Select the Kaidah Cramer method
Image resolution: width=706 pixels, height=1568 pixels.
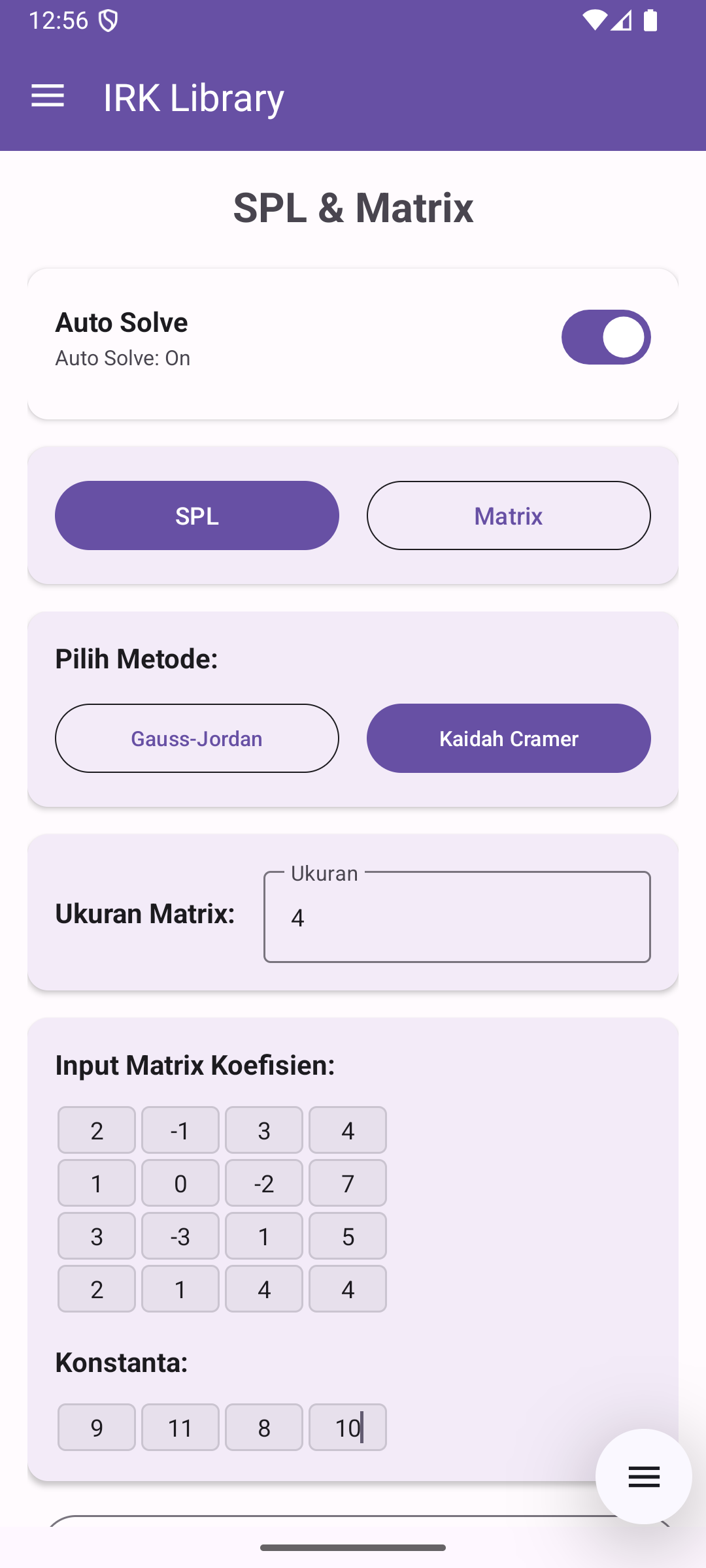[x=508, y=738]
